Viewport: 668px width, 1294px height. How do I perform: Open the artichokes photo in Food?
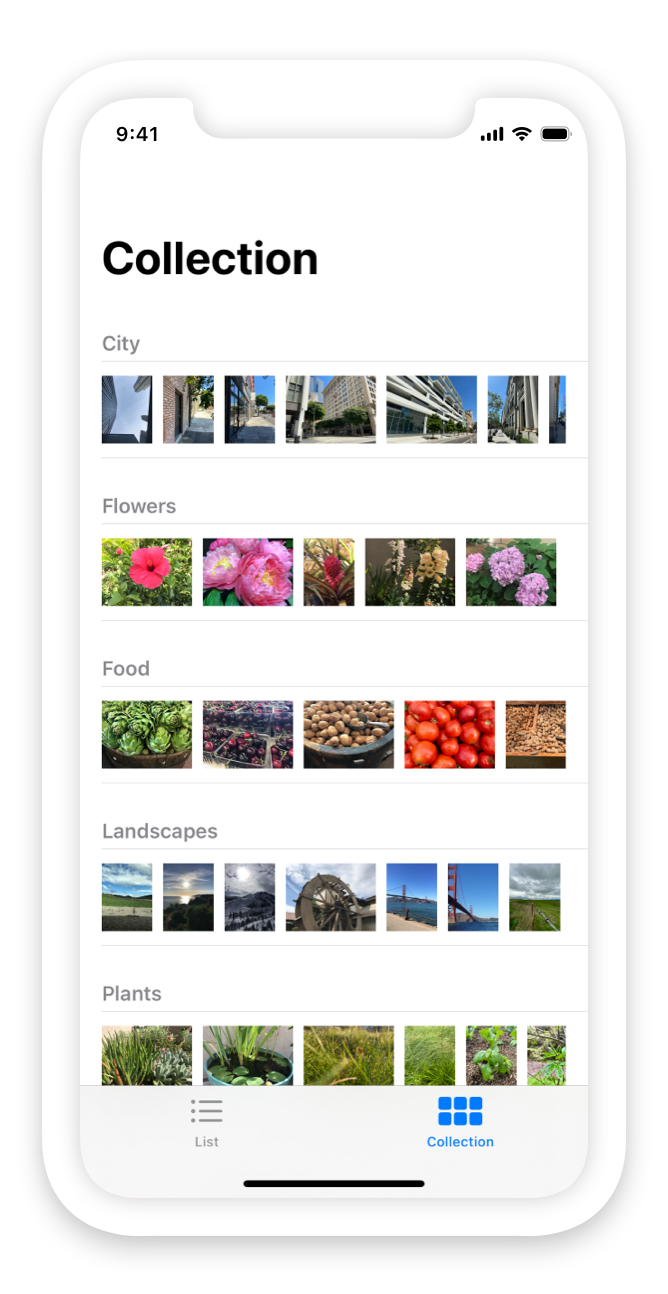click(147, 734)
